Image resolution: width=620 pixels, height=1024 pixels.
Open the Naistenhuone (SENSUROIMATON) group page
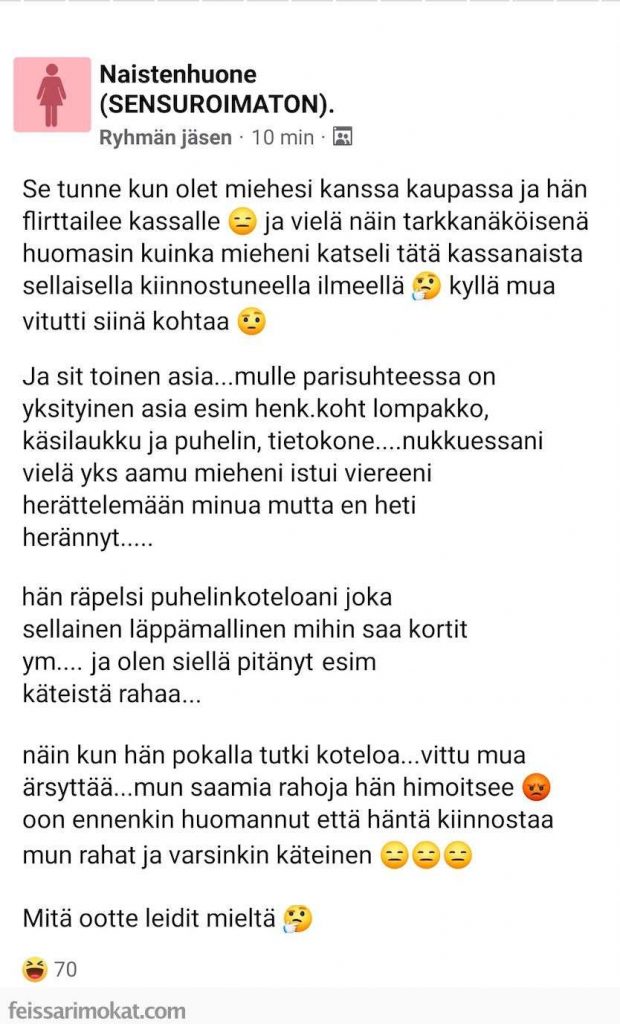click(178, 74)
